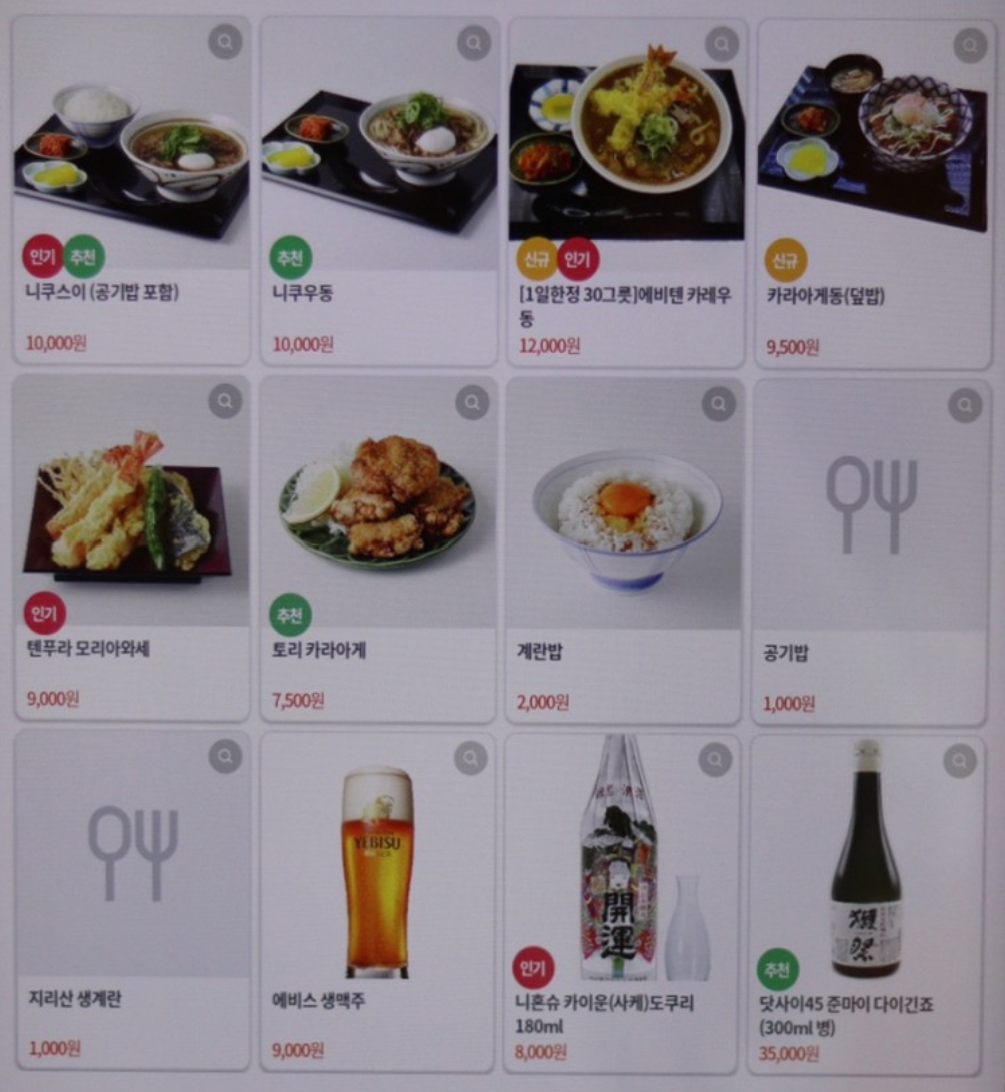
Task: Tap the magnifier on 에비텐 카레우동
Action: pyautogui.click(x=721, y=43)
